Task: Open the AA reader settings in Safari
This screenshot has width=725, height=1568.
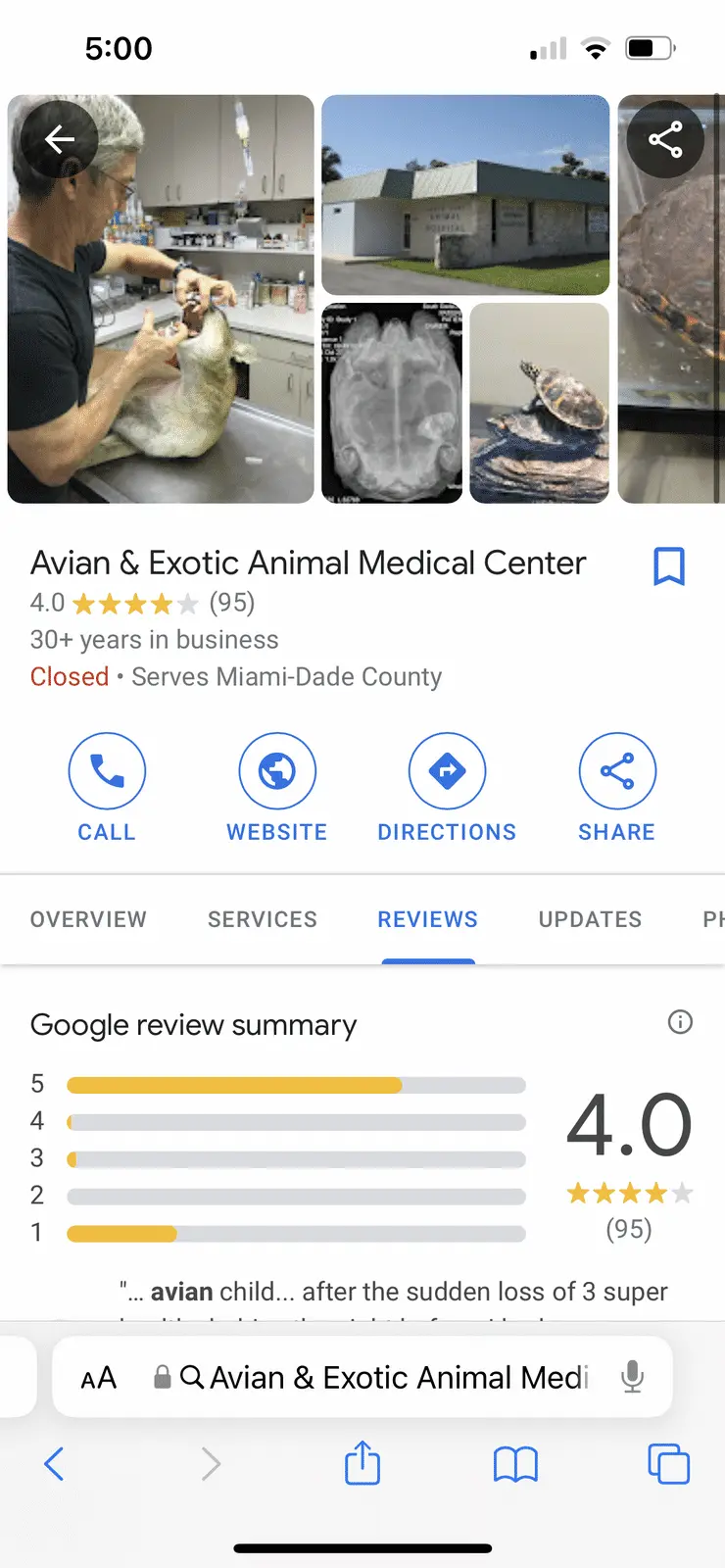Action: pos(98,1378)
